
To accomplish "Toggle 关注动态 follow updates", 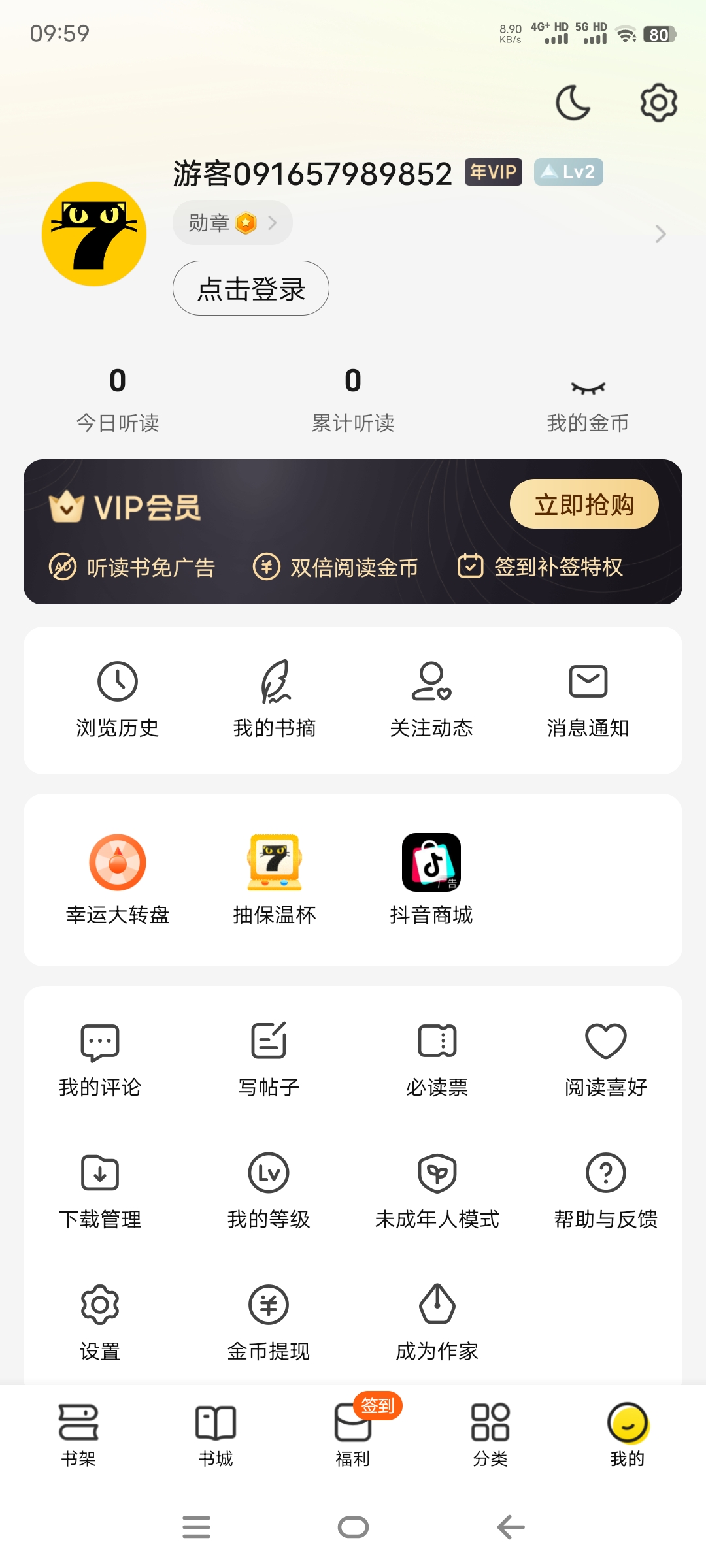I will tap(431, 699).
